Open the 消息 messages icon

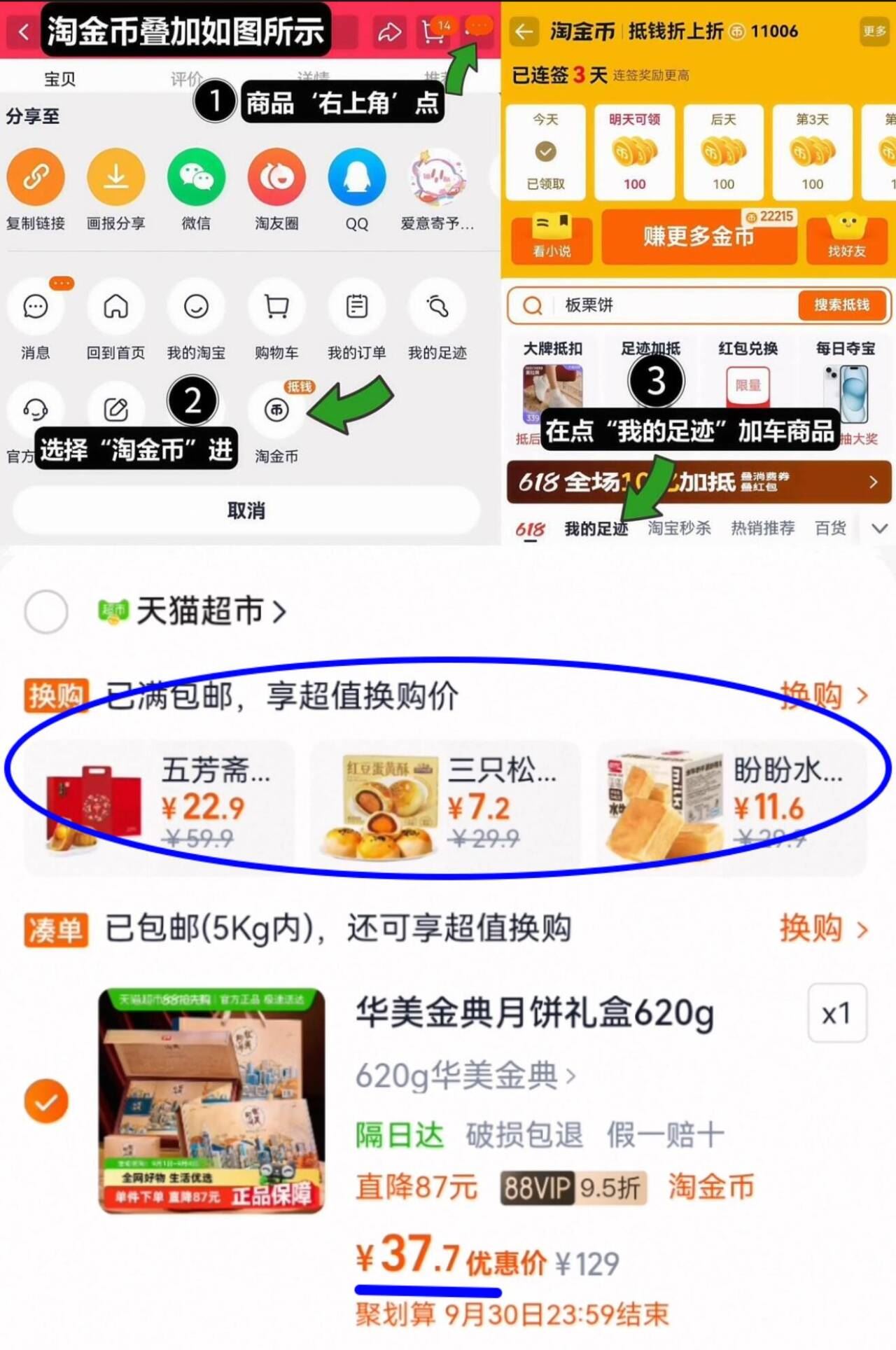pos(36,306)
